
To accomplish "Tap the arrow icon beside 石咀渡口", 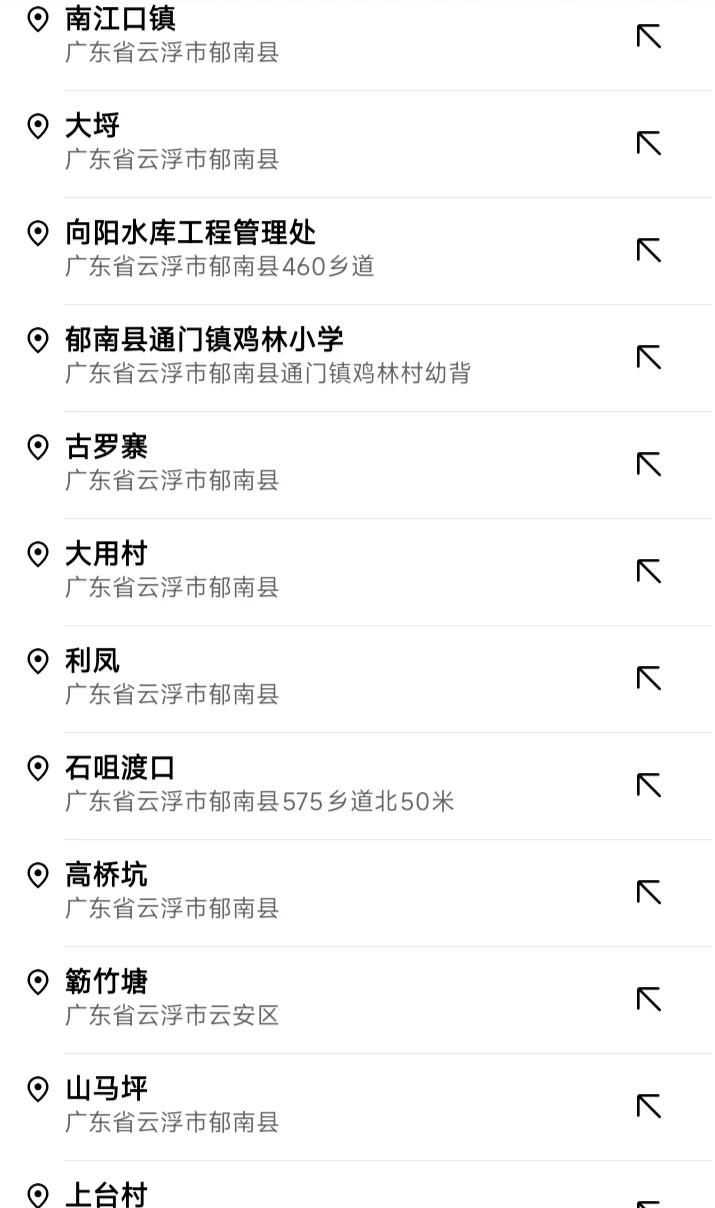I will coord(649,786).
